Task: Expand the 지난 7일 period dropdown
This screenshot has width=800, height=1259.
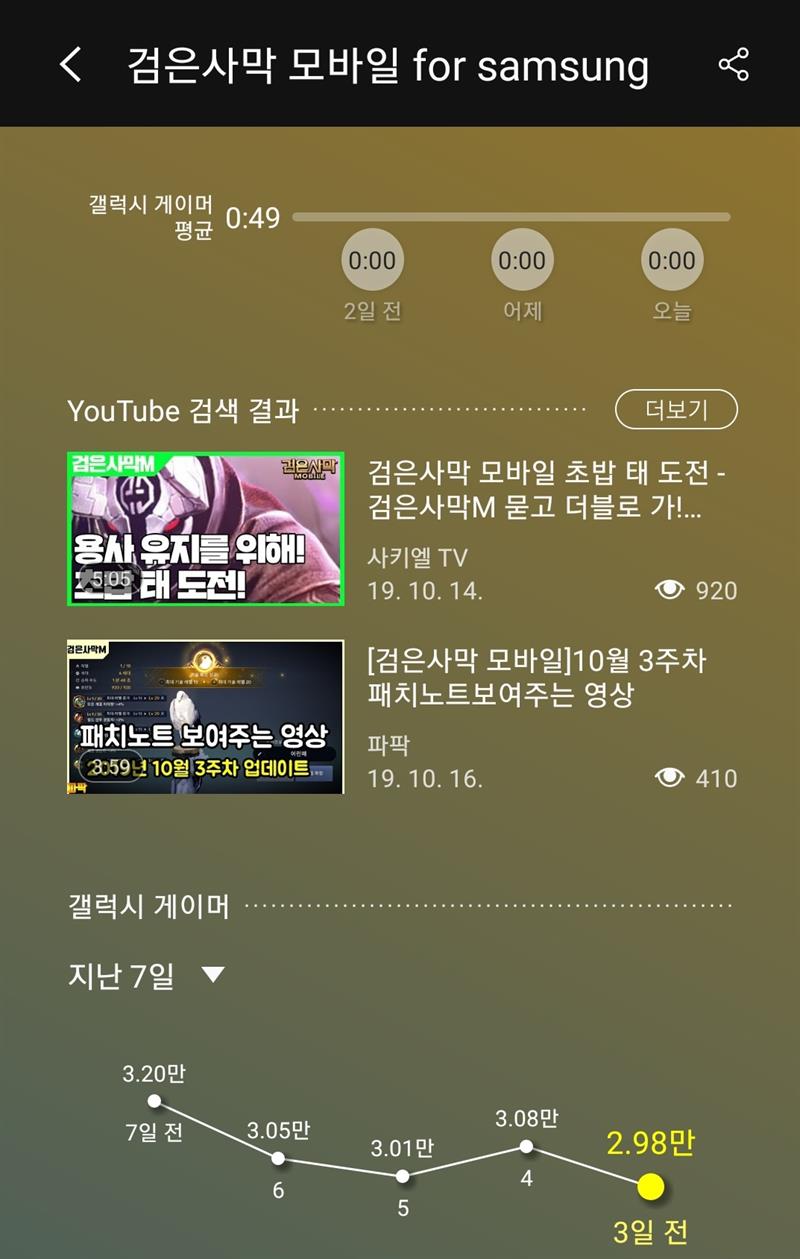Action: pos(212,974)
